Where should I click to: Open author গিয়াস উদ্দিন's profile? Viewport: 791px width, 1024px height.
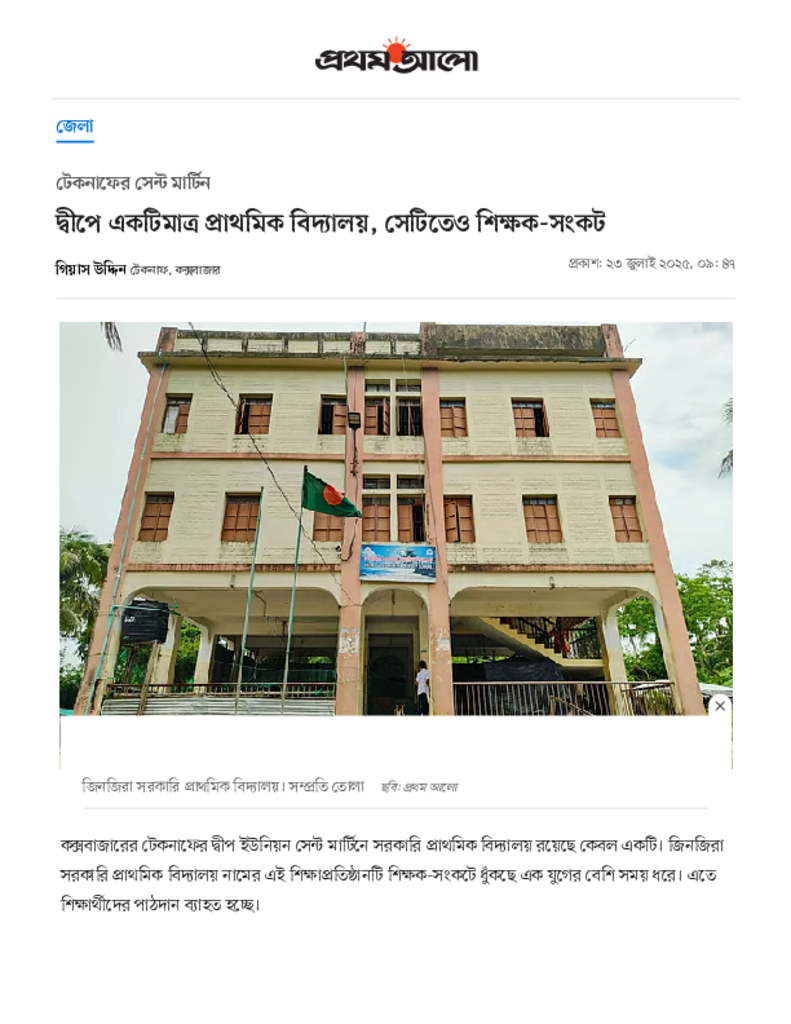point(90,269)
